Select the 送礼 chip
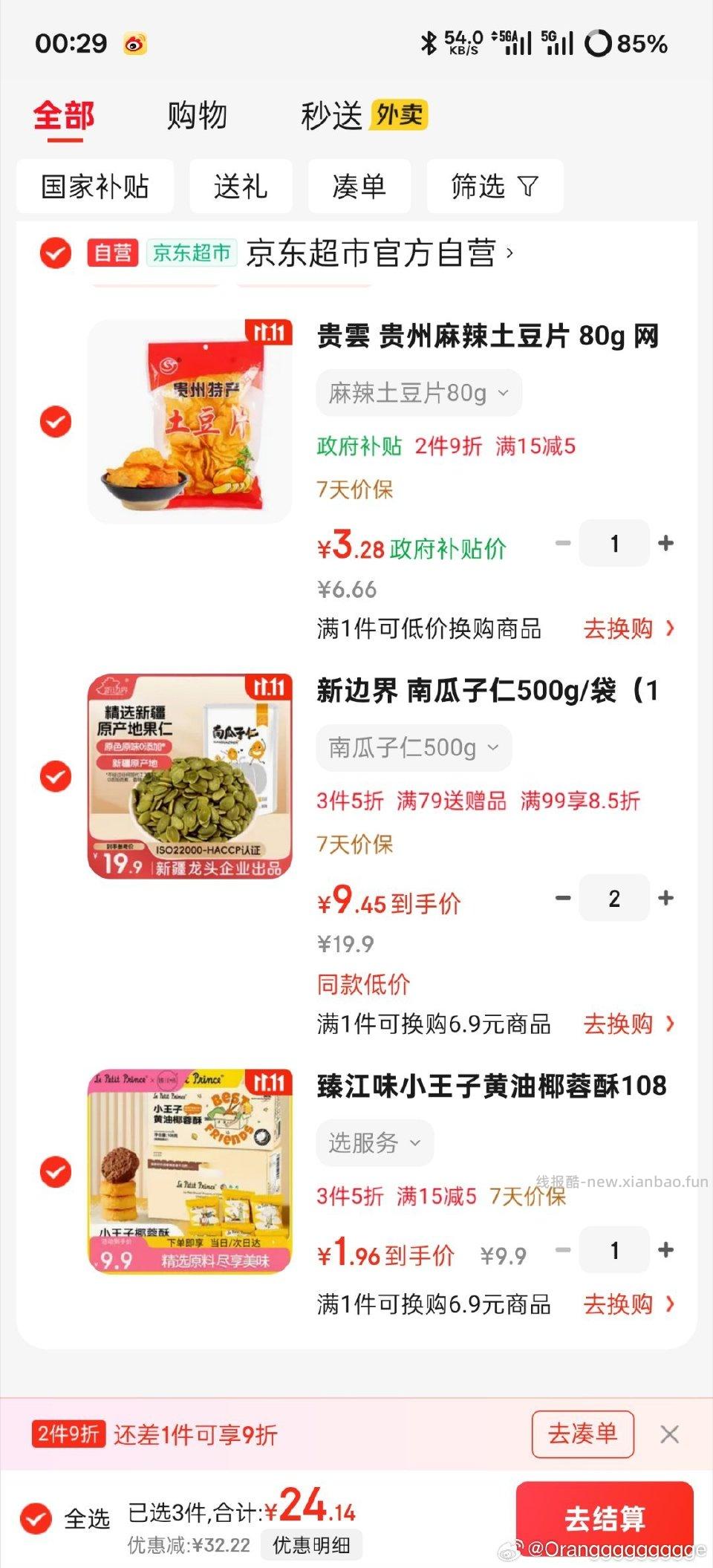This screenshot has height=1568, width=713. [241, 186]
